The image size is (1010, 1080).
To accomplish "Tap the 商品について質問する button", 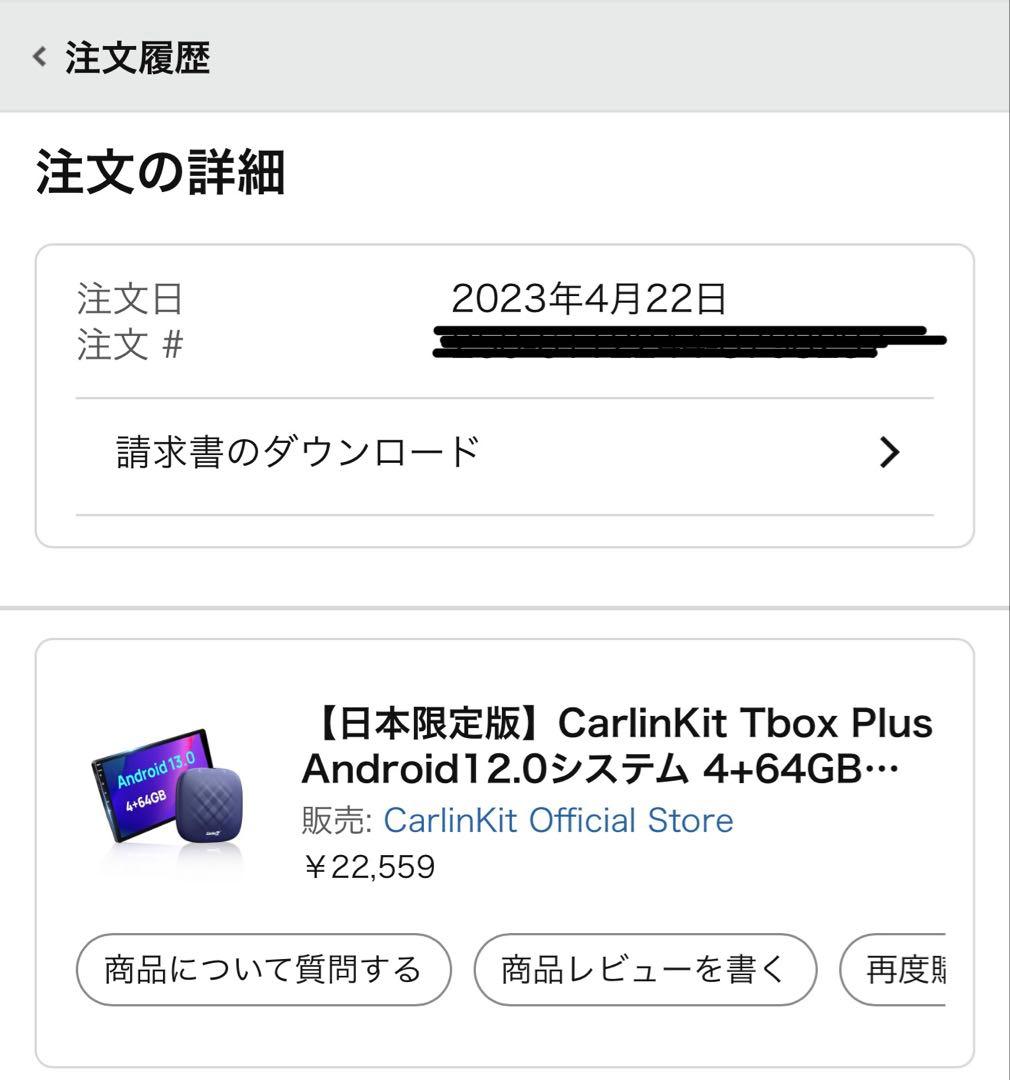I will (x=263, y=967).
